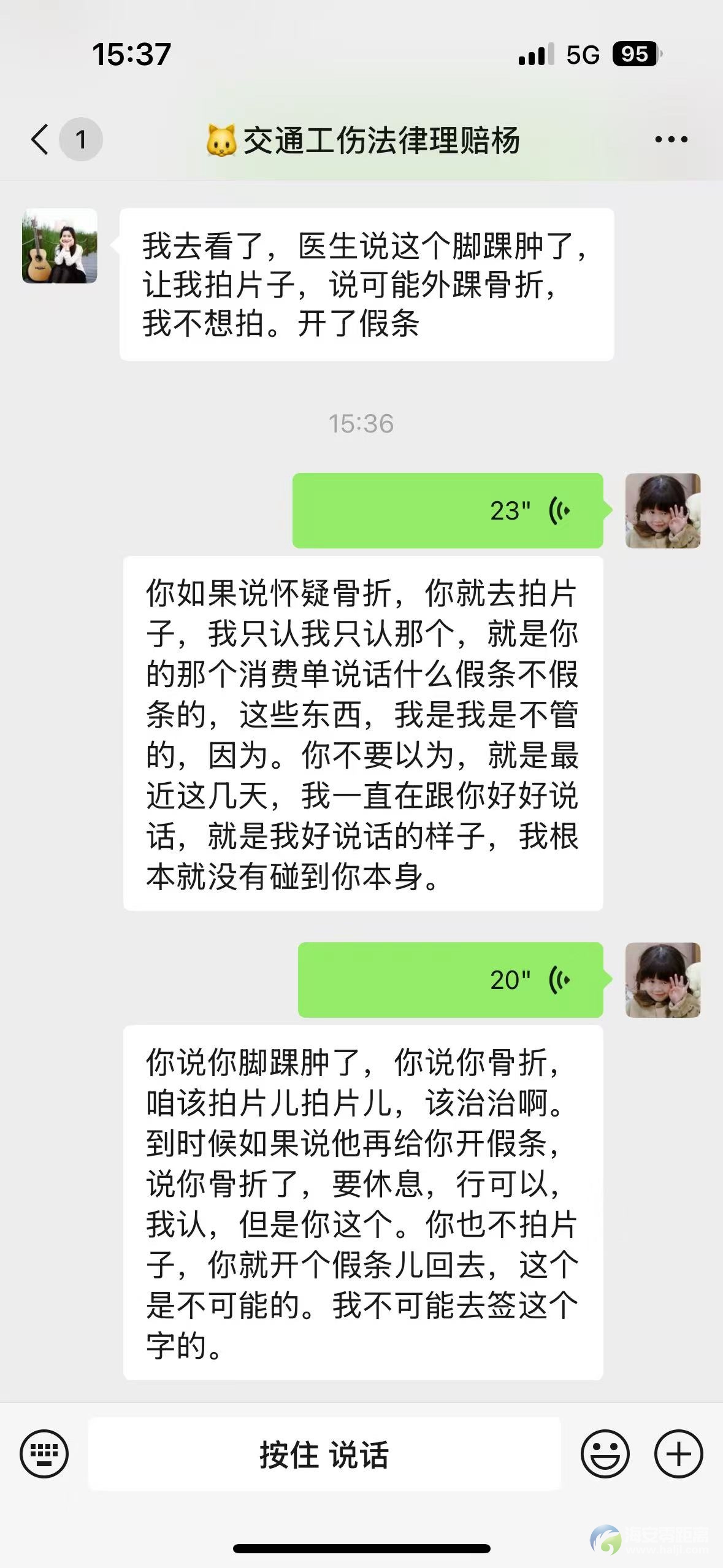The image size is (723, 1568).
Task: Open the emoji sticker panel
Action: [x=605, y=1453]
